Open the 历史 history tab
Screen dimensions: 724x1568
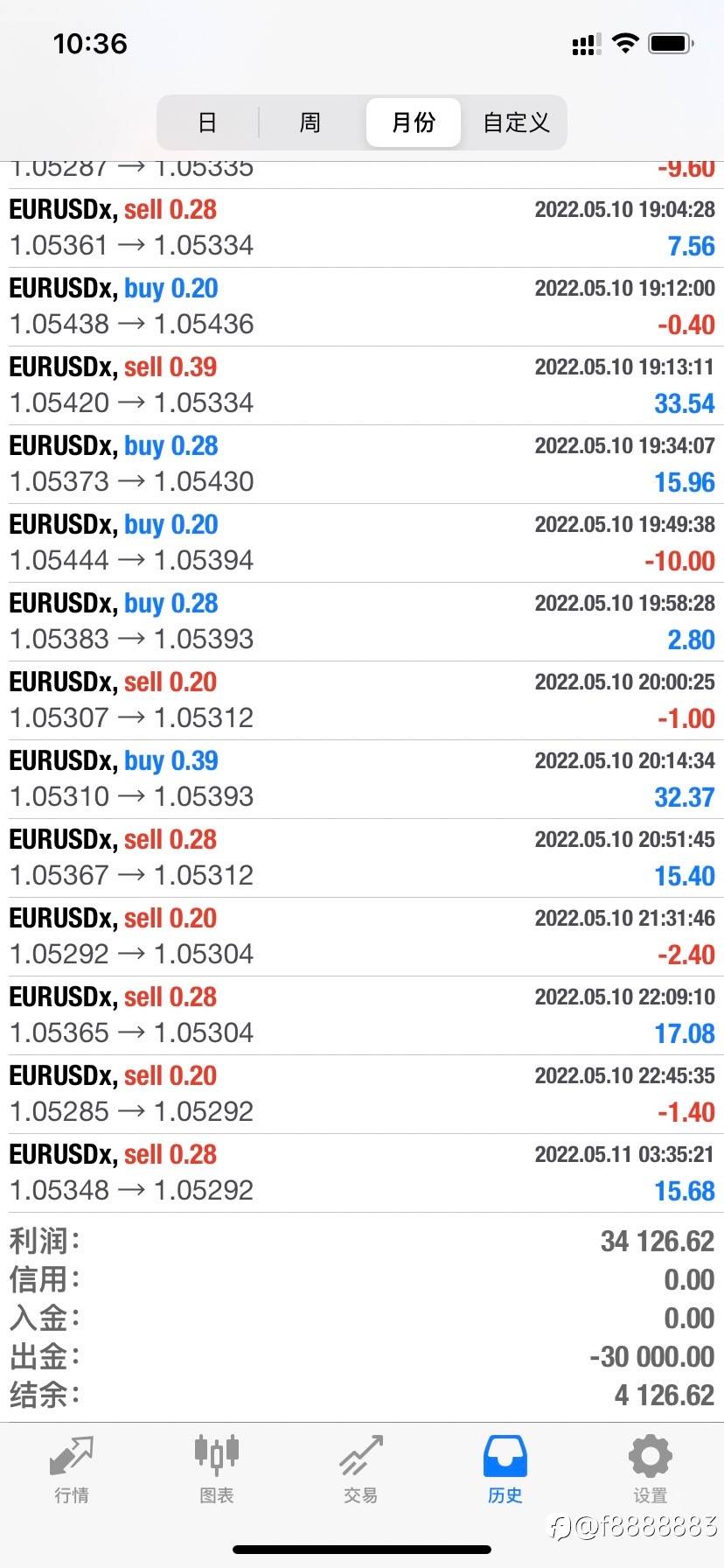505,1469
